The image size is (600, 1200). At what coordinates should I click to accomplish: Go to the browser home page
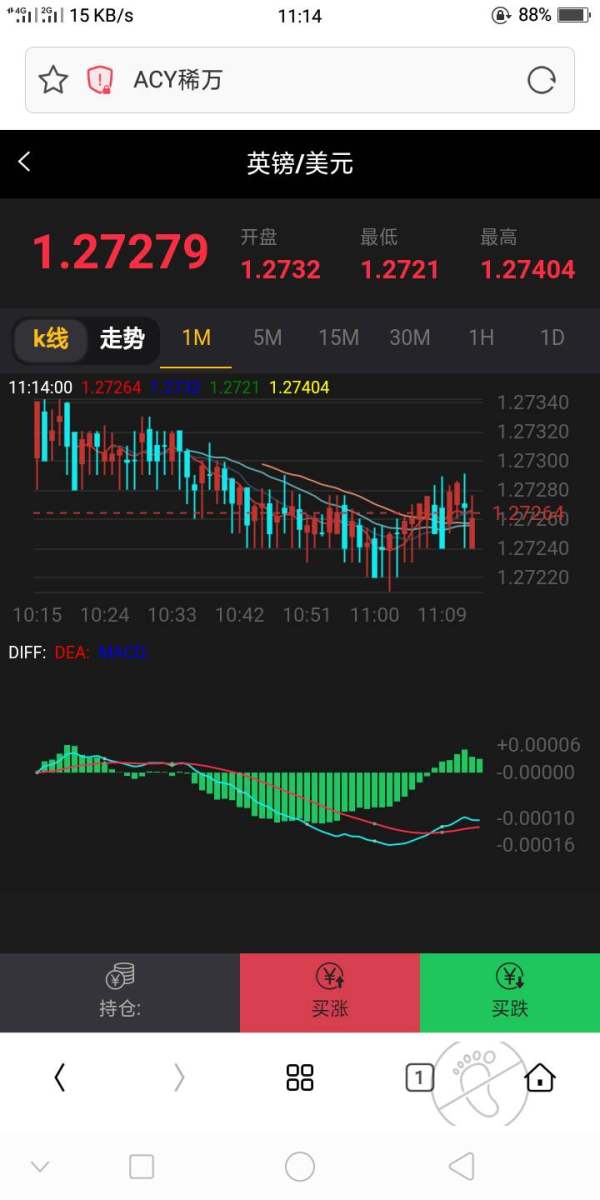tap(540, 1077)
